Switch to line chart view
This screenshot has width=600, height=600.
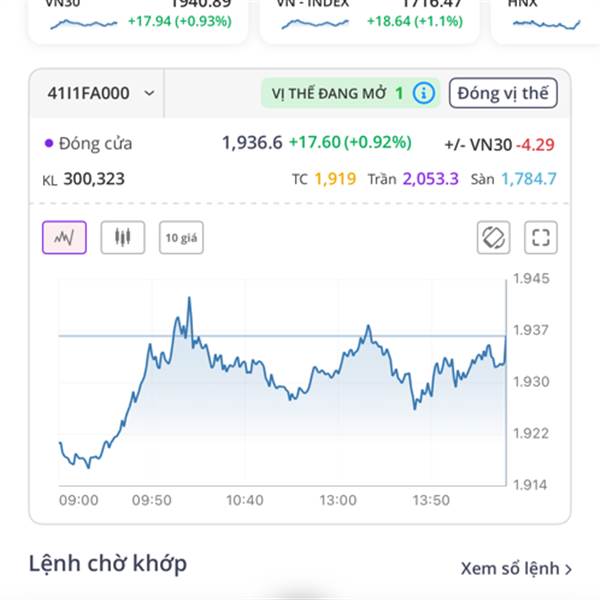click(65, 238)
